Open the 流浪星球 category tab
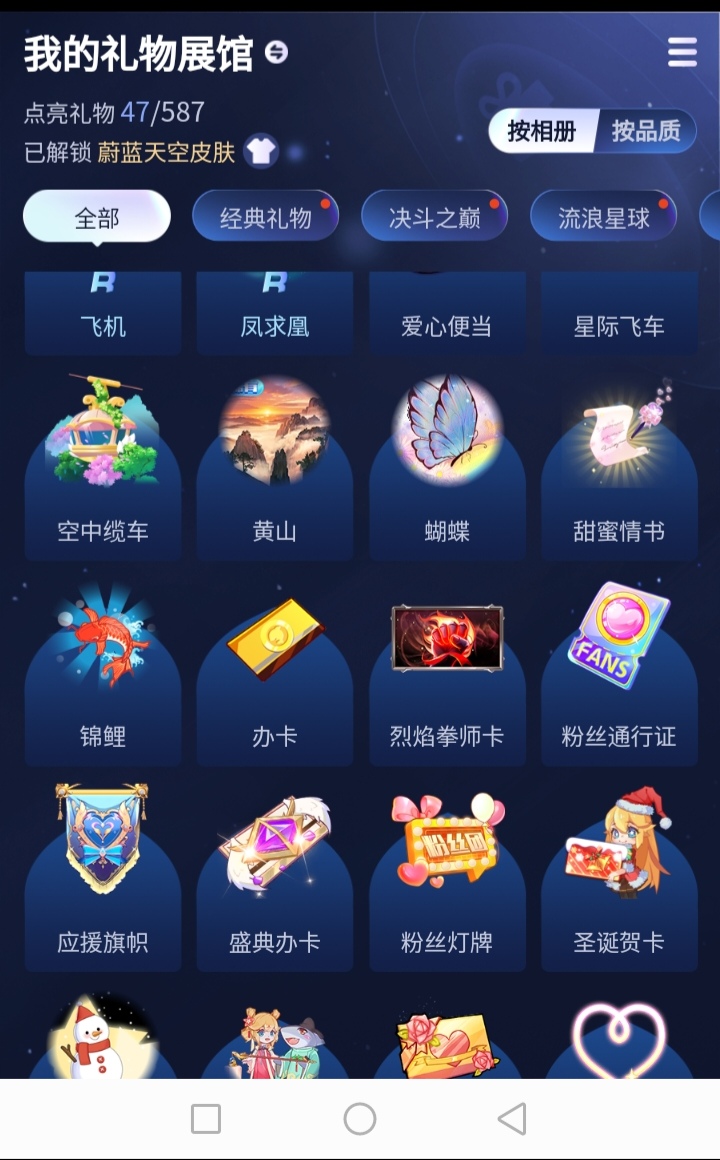This screenshot has width=720, height=1160. (603, 217)
